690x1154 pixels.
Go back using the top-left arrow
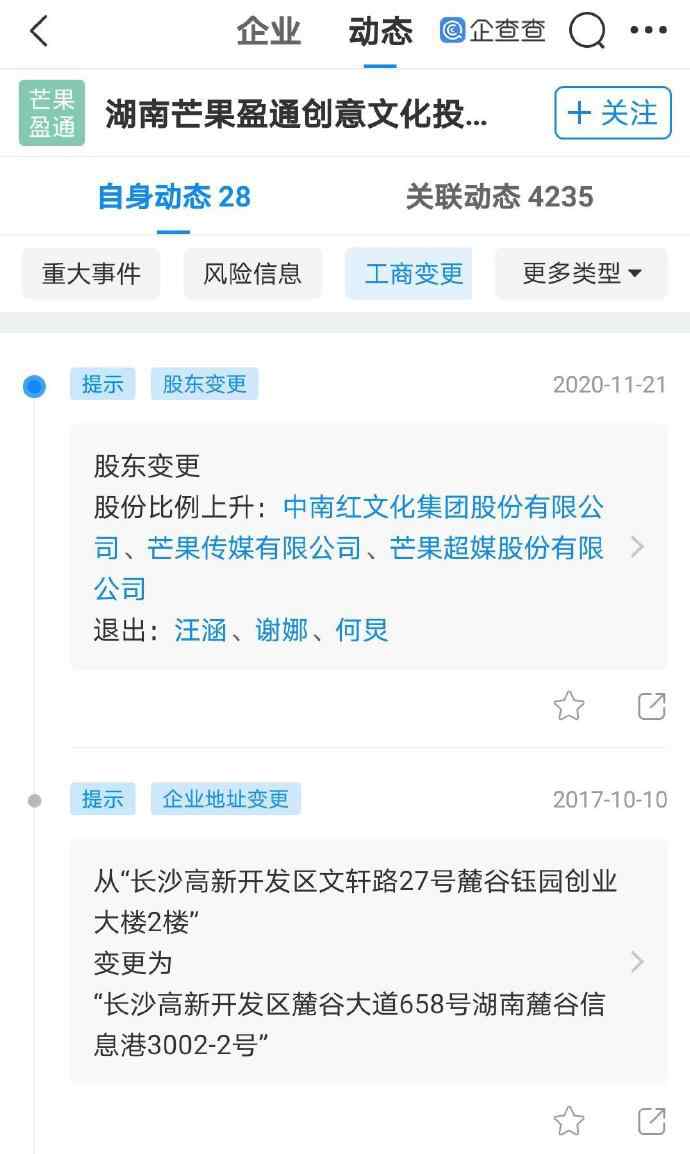[39, 32]
